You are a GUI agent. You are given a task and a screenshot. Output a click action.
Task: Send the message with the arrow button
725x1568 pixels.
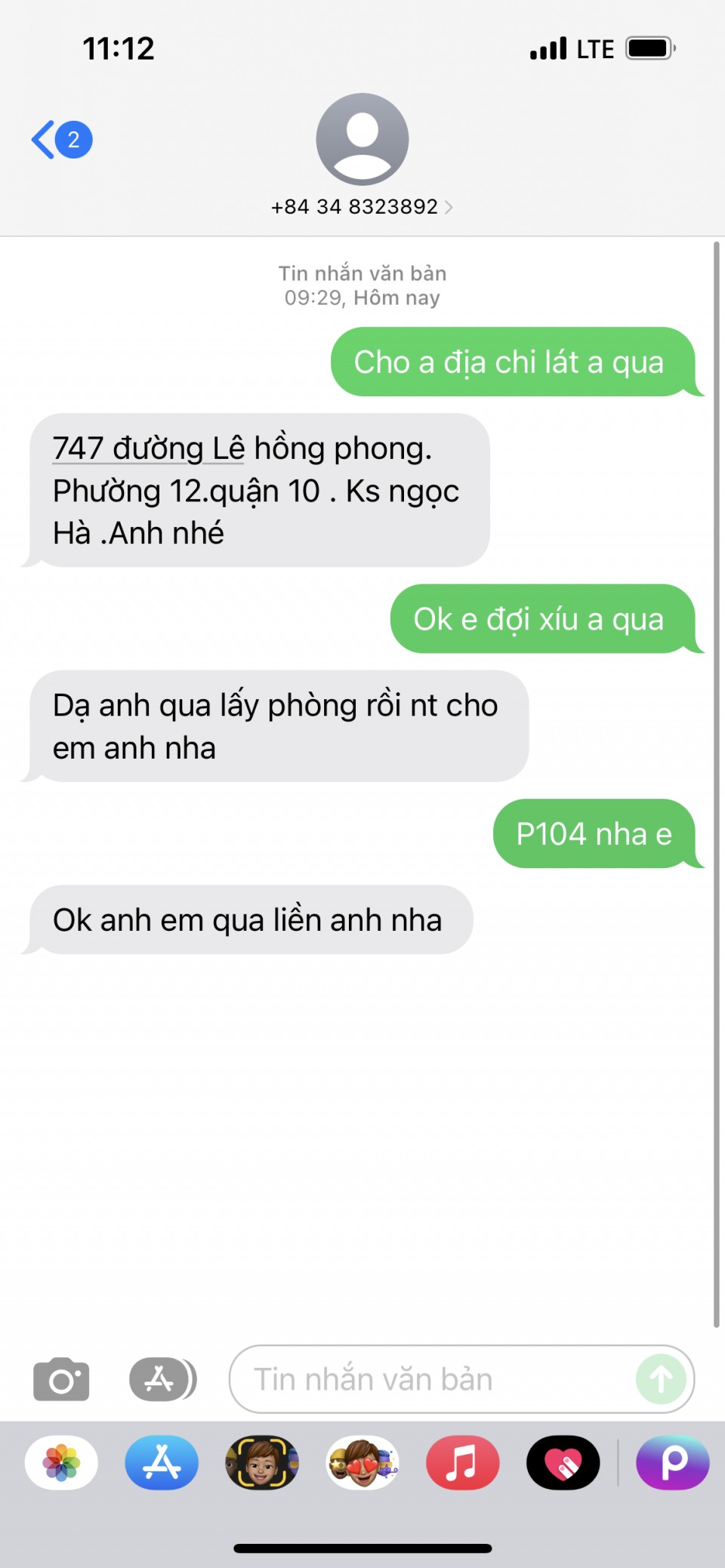coord(661,1379)
